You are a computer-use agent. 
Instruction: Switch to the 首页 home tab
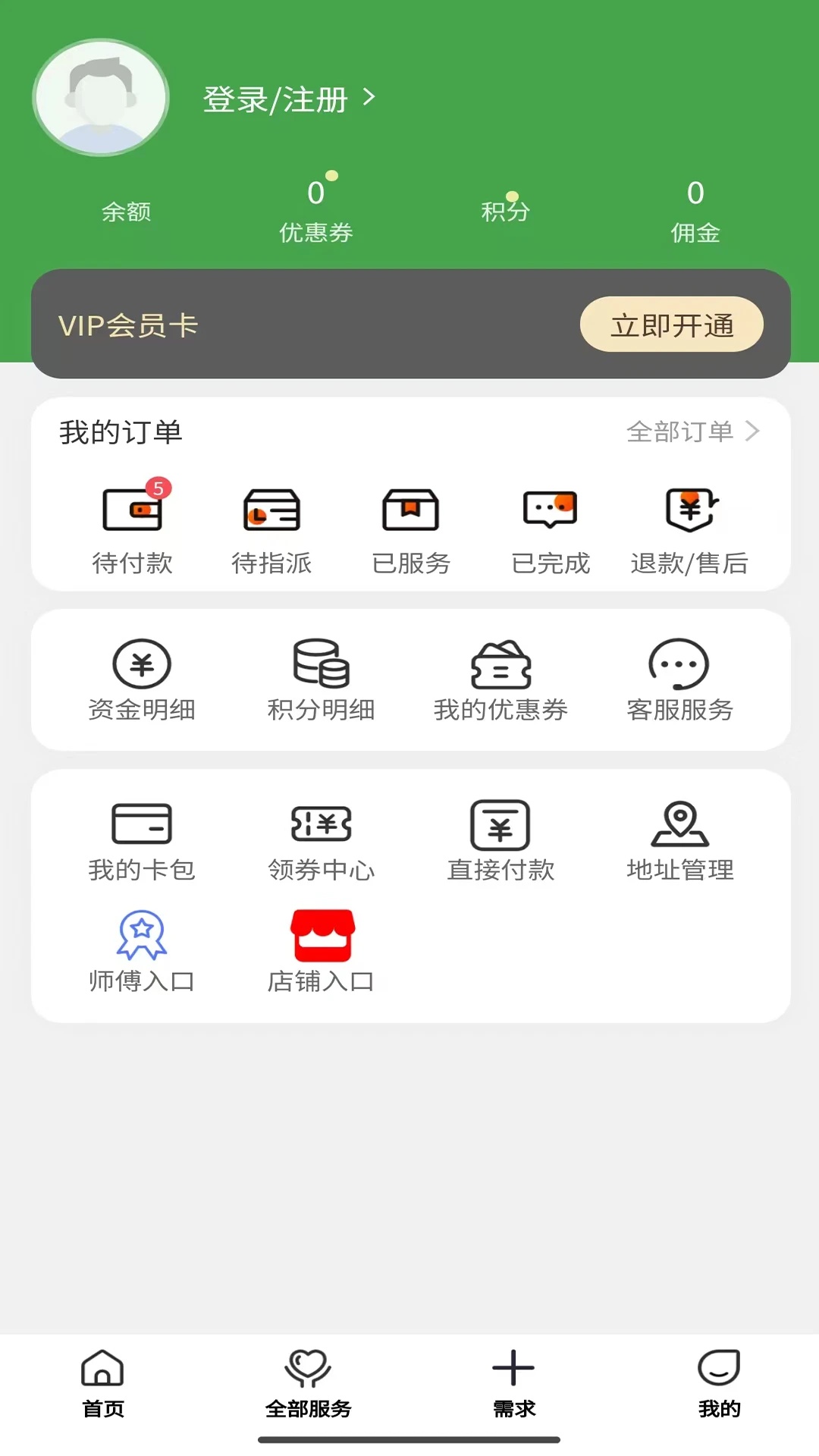coord(102,1392)
